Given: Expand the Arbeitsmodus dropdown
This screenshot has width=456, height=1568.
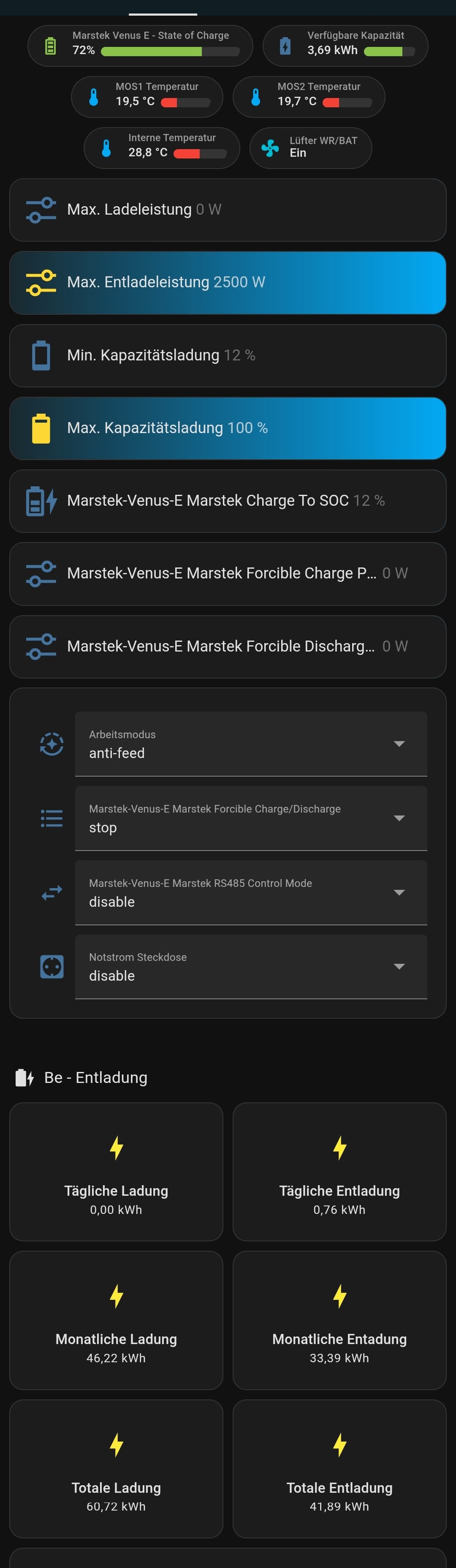Looking at the screenshot, I should click(x=250, y=744).
